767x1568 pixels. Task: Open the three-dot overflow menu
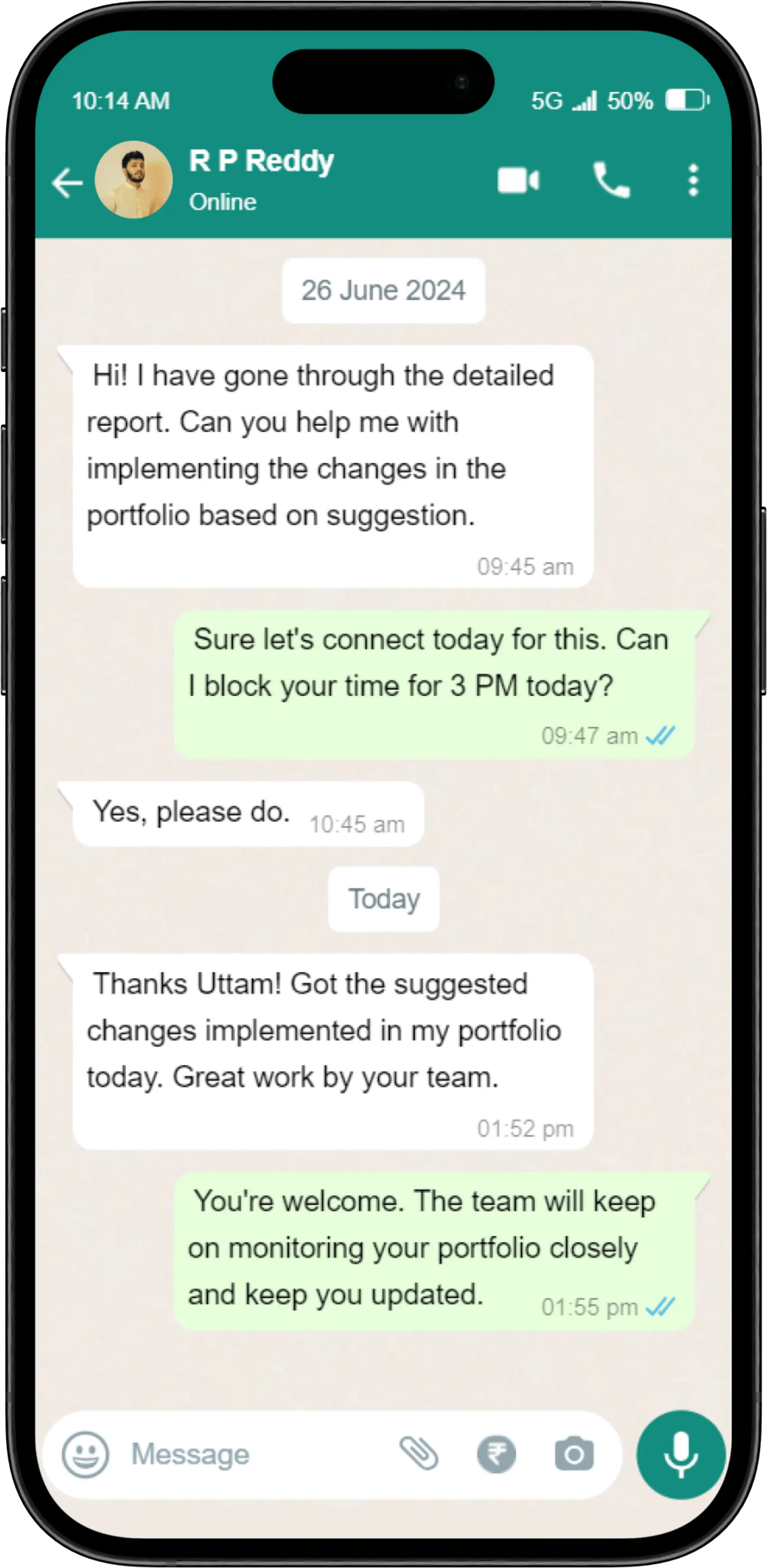[x=693, y=180]
